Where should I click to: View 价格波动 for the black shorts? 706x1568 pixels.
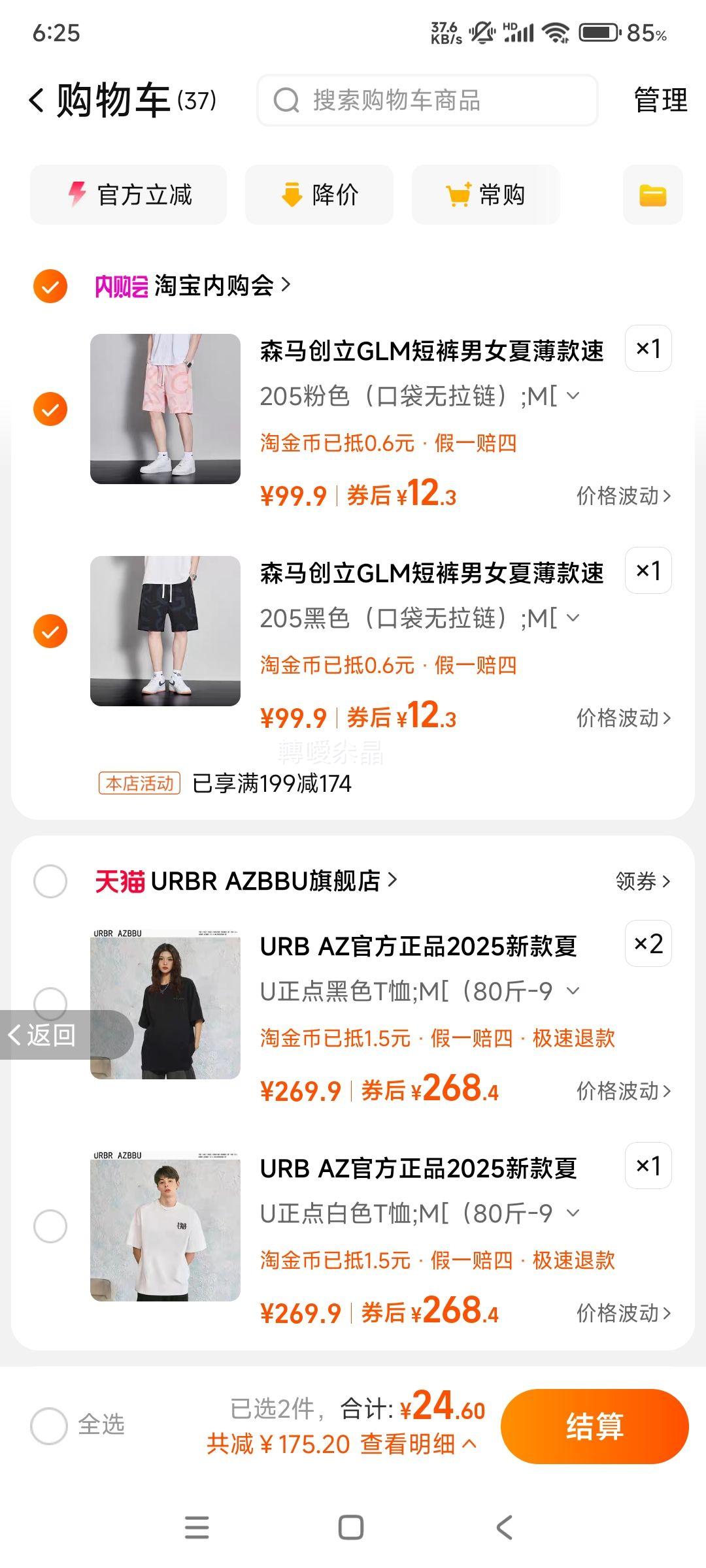(x=624, y=718)
